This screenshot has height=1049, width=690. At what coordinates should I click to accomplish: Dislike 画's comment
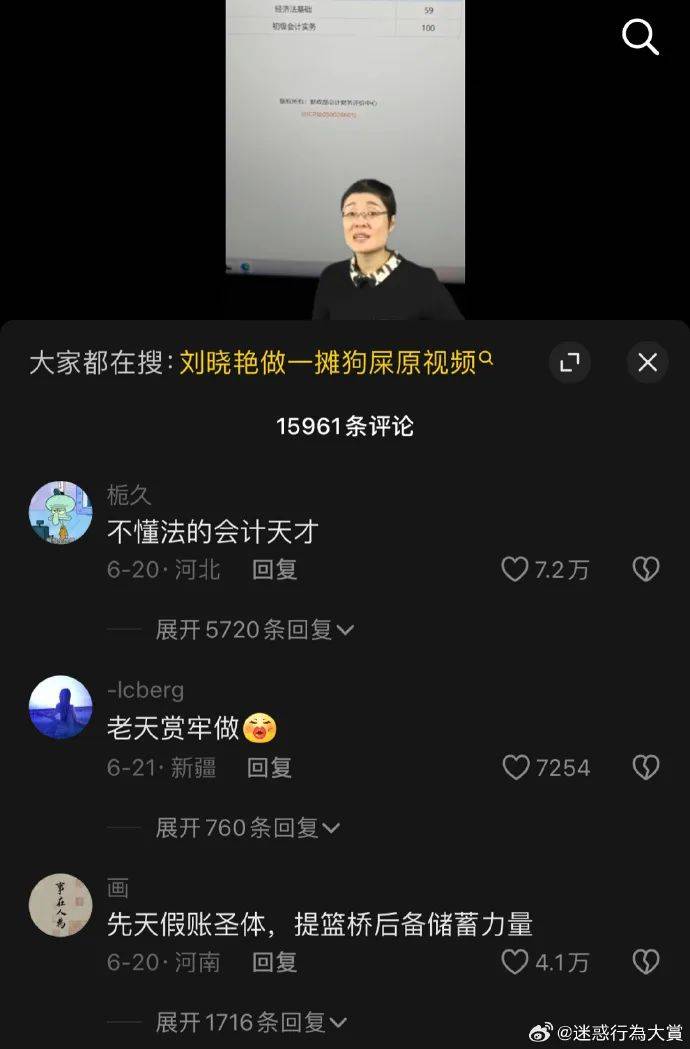[646, 963]
